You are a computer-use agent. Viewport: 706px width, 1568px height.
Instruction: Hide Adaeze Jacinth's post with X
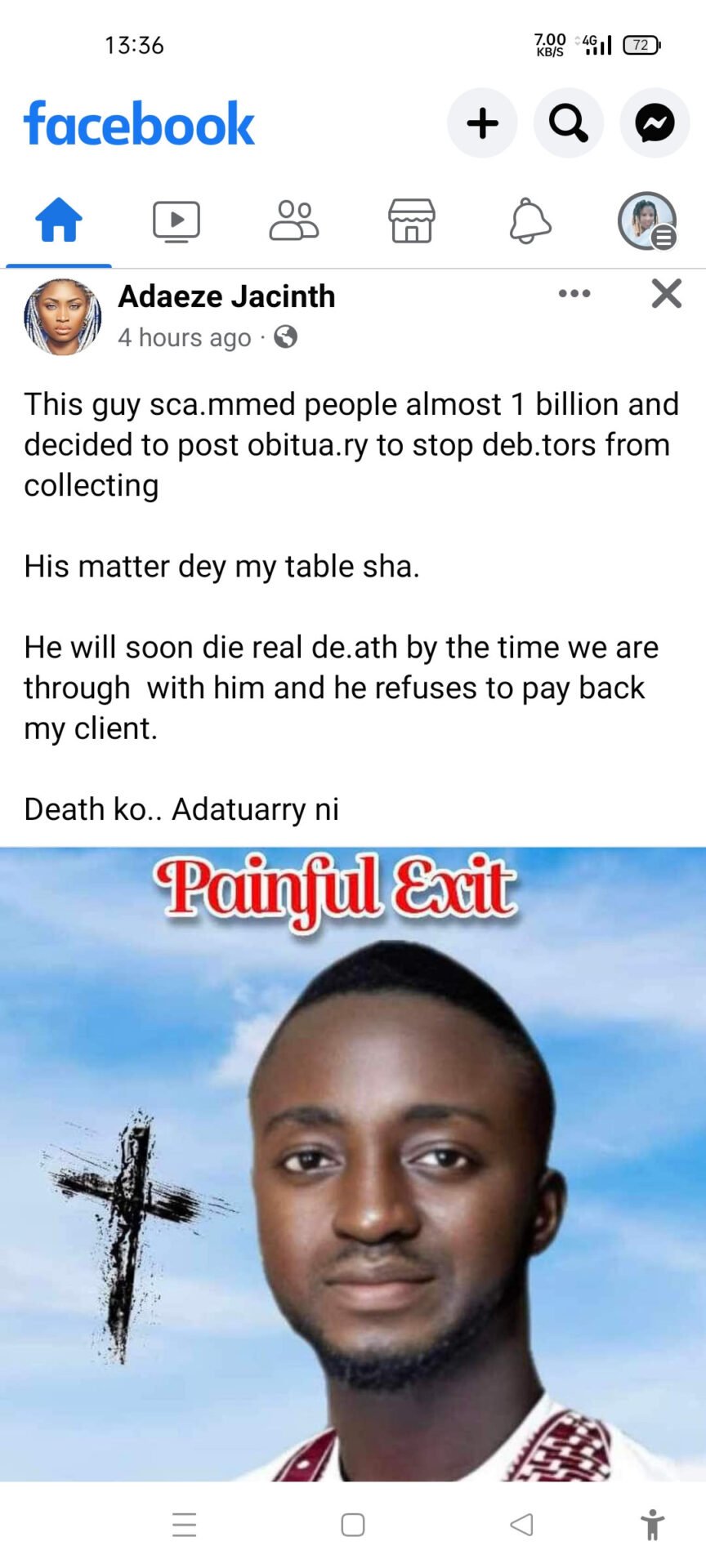coord(667,293)
